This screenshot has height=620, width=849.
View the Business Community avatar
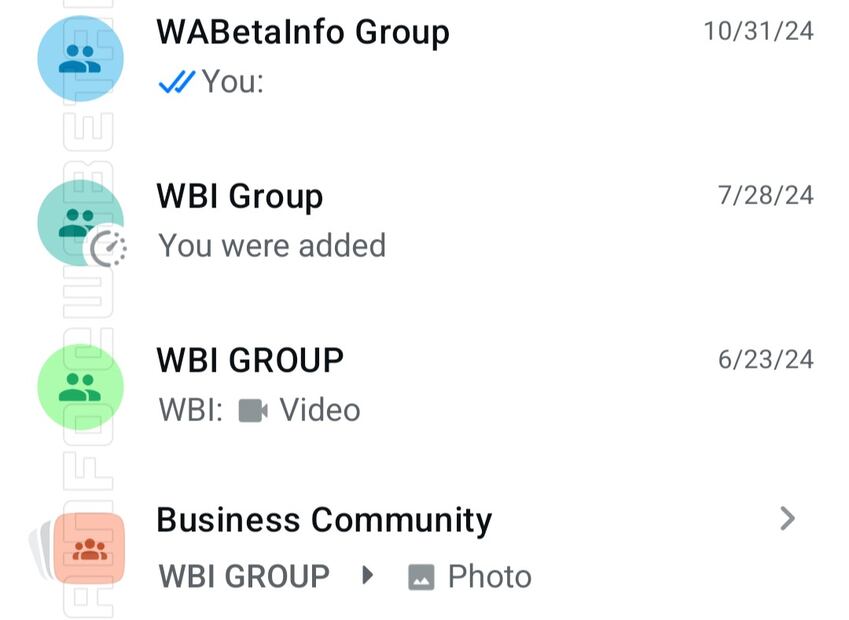[89, 548]
